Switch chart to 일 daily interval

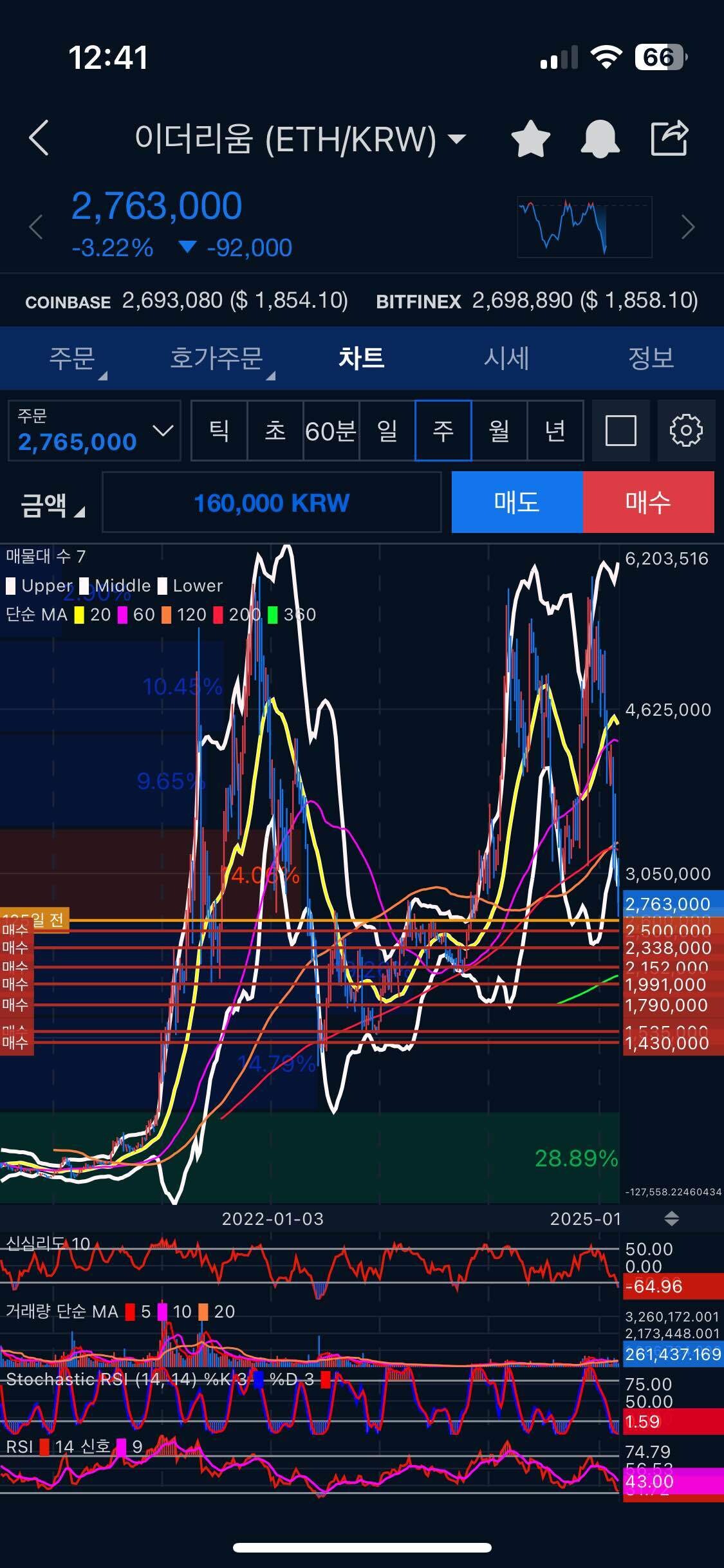pos(387,431)
